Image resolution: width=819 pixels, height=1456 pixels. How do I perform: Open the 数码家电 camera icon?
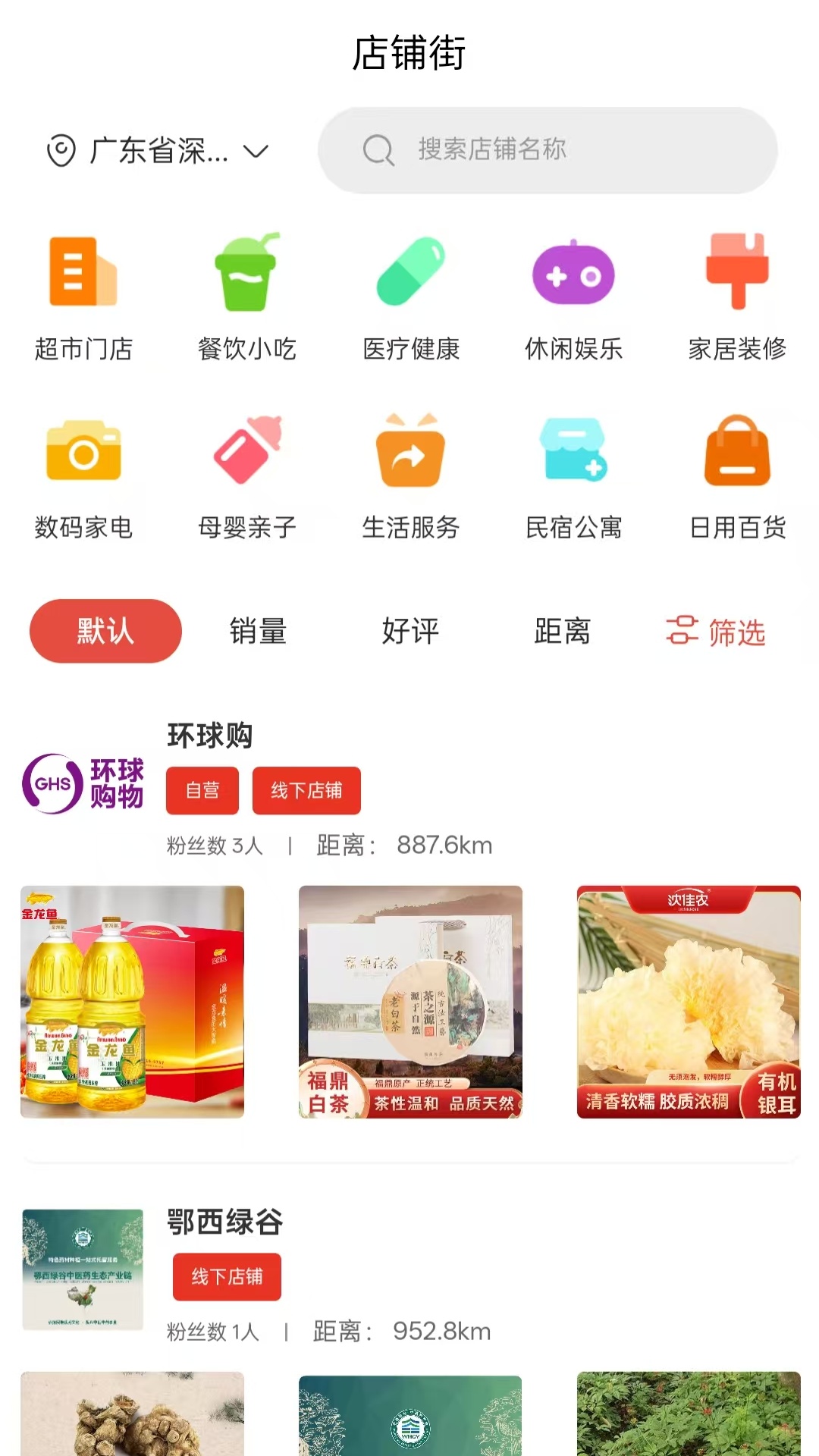point(82,453)
